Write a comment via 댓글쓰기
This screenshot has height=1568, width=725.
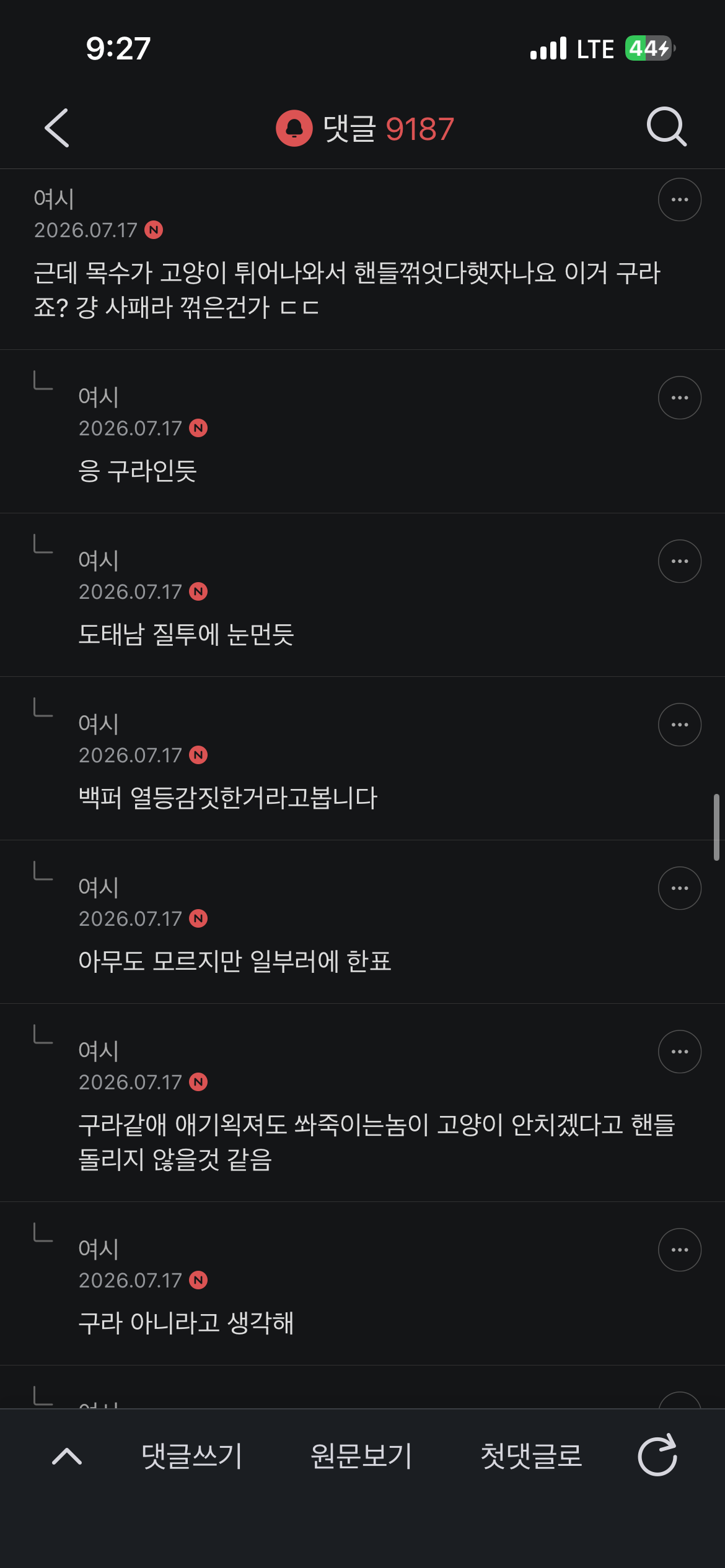191,1456
